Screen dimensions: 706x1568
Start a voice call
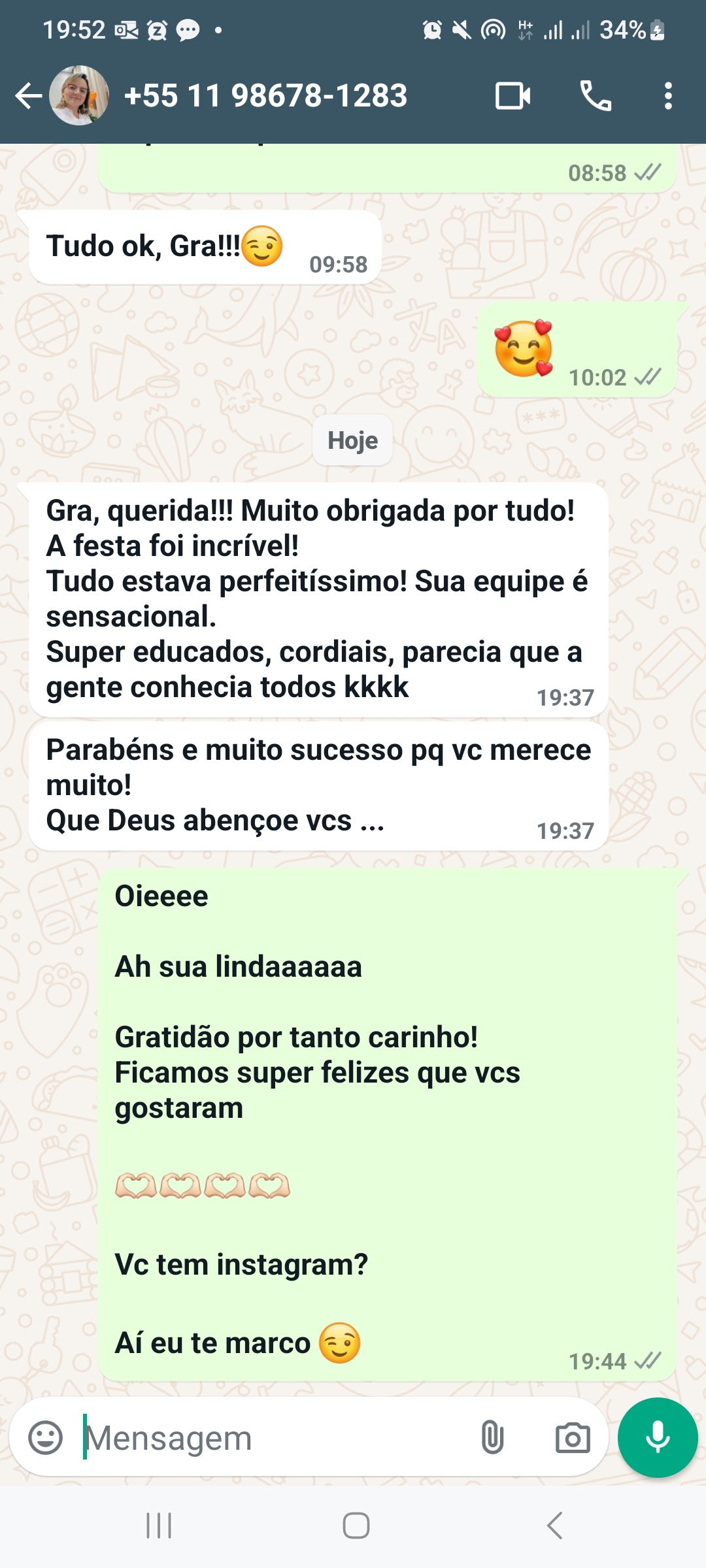(x=596, y=96)
